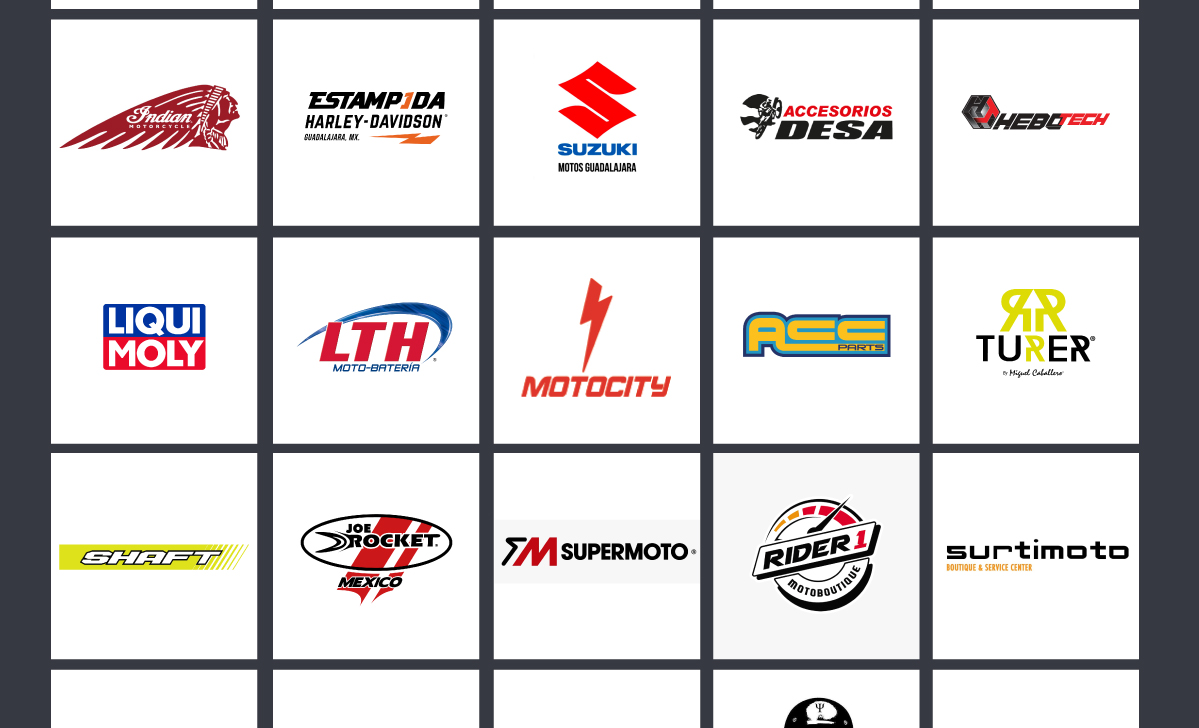Open the Surtimoto boutique tile
The image size is (1199, 728).
pyautogui.click(x=1035, y=556)
